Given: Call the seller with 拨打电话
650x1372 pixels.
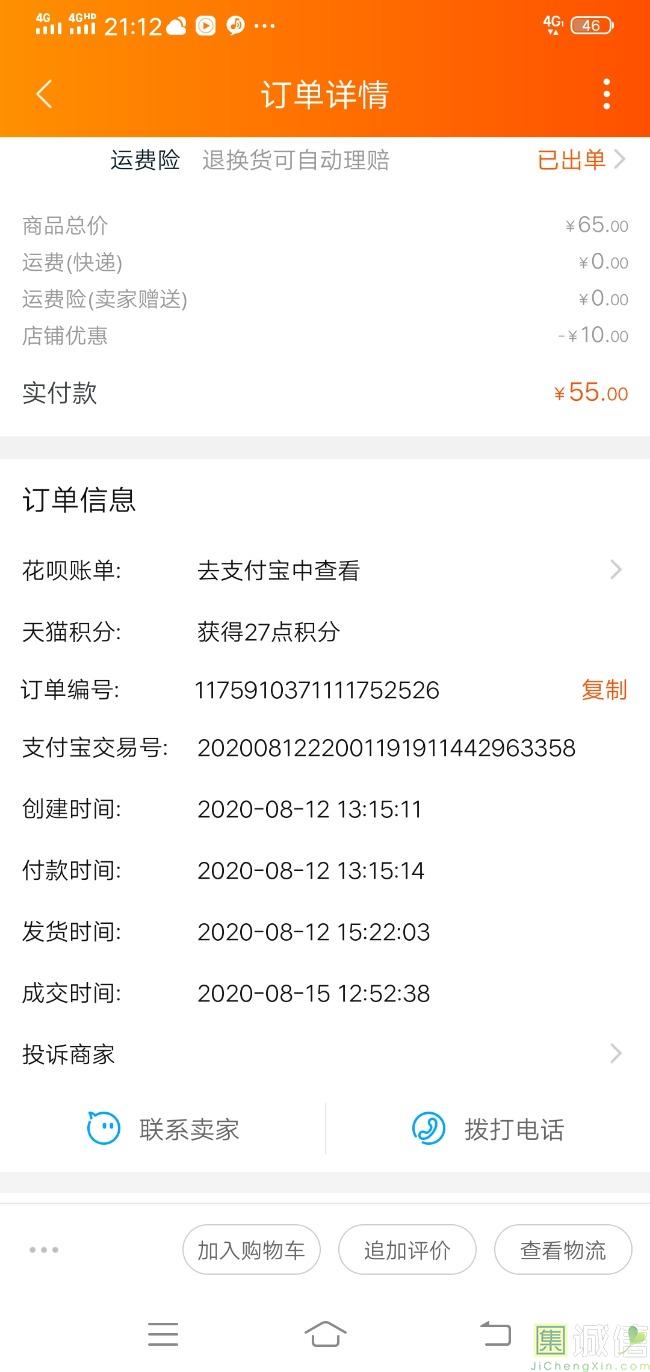Looking at the screenshot, I should point(488,1129).
